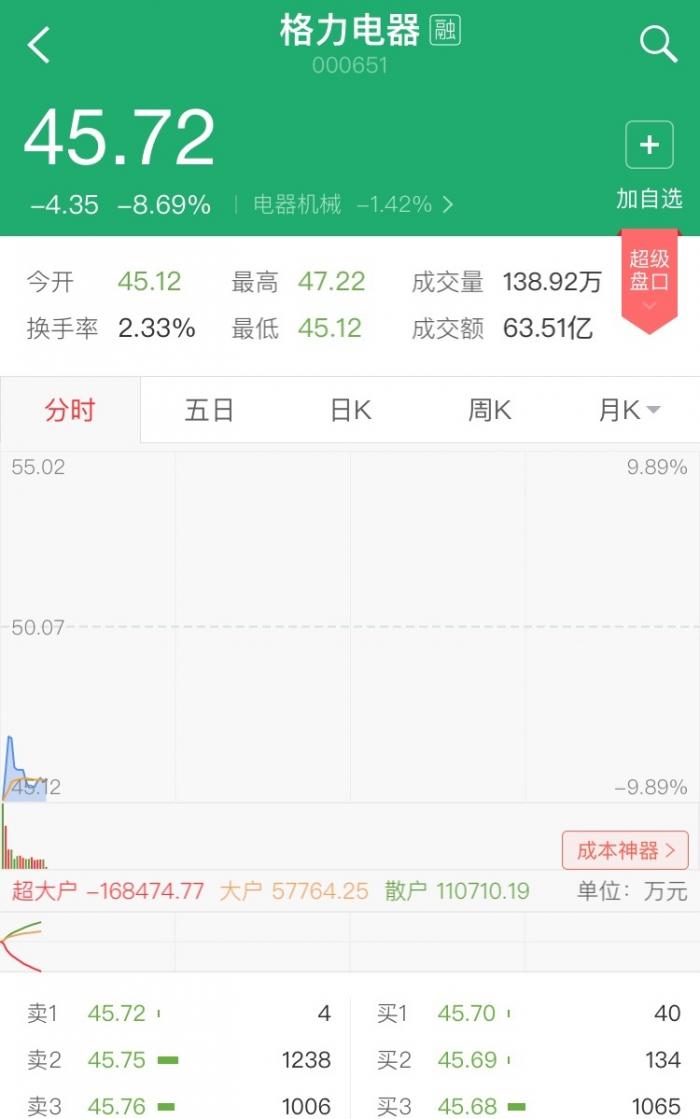
Task: Open the 成本神器 tool
Action: click(625, 851)
